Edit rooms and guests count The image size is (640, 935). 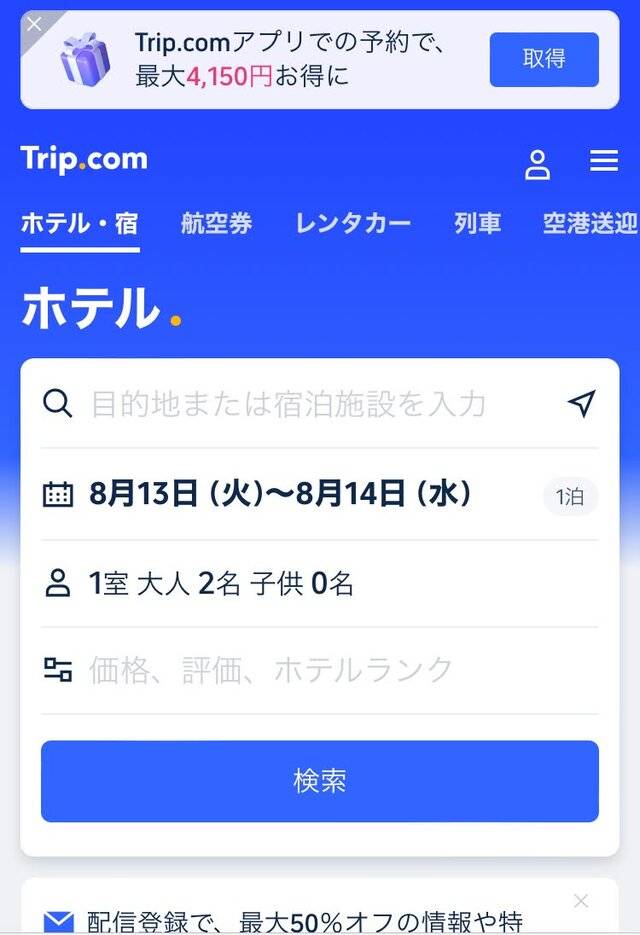222,584
